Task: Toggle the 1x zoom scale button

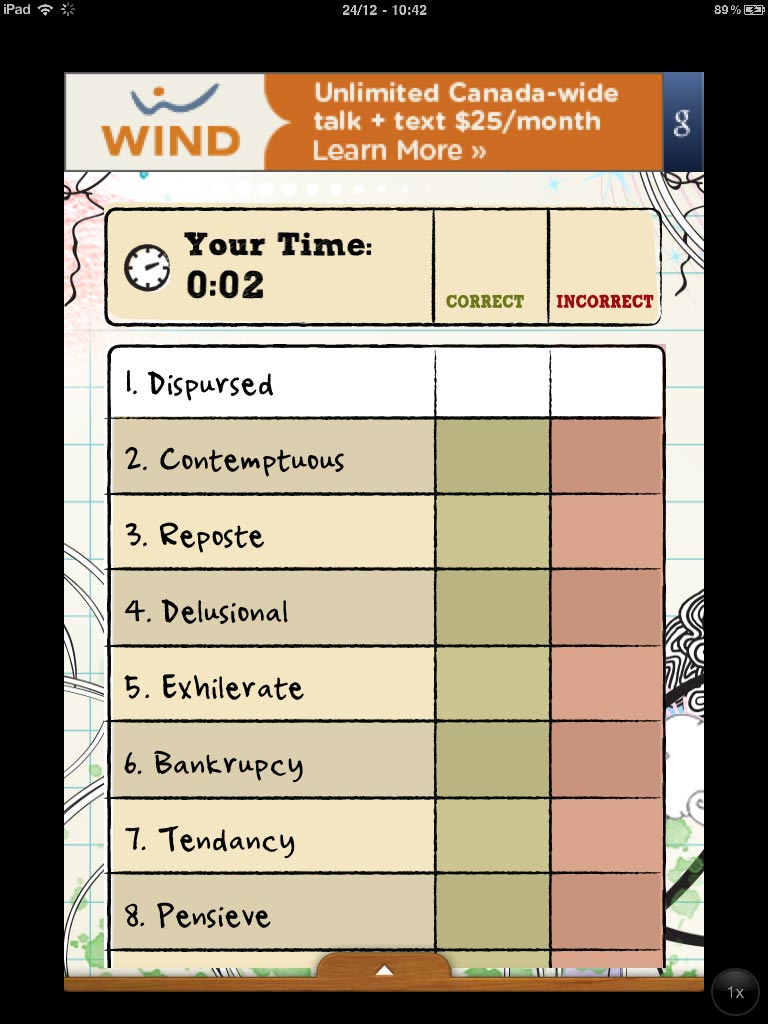Action: click(735, 992)
